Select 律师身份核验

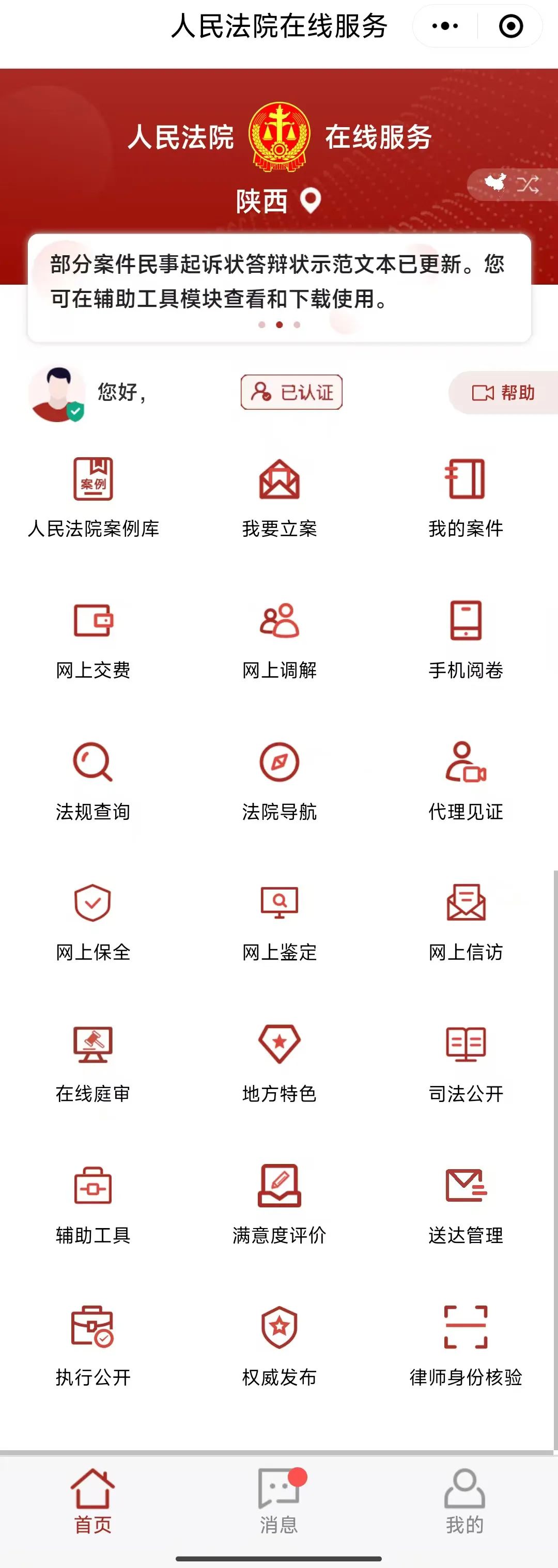coord(466,1345)
